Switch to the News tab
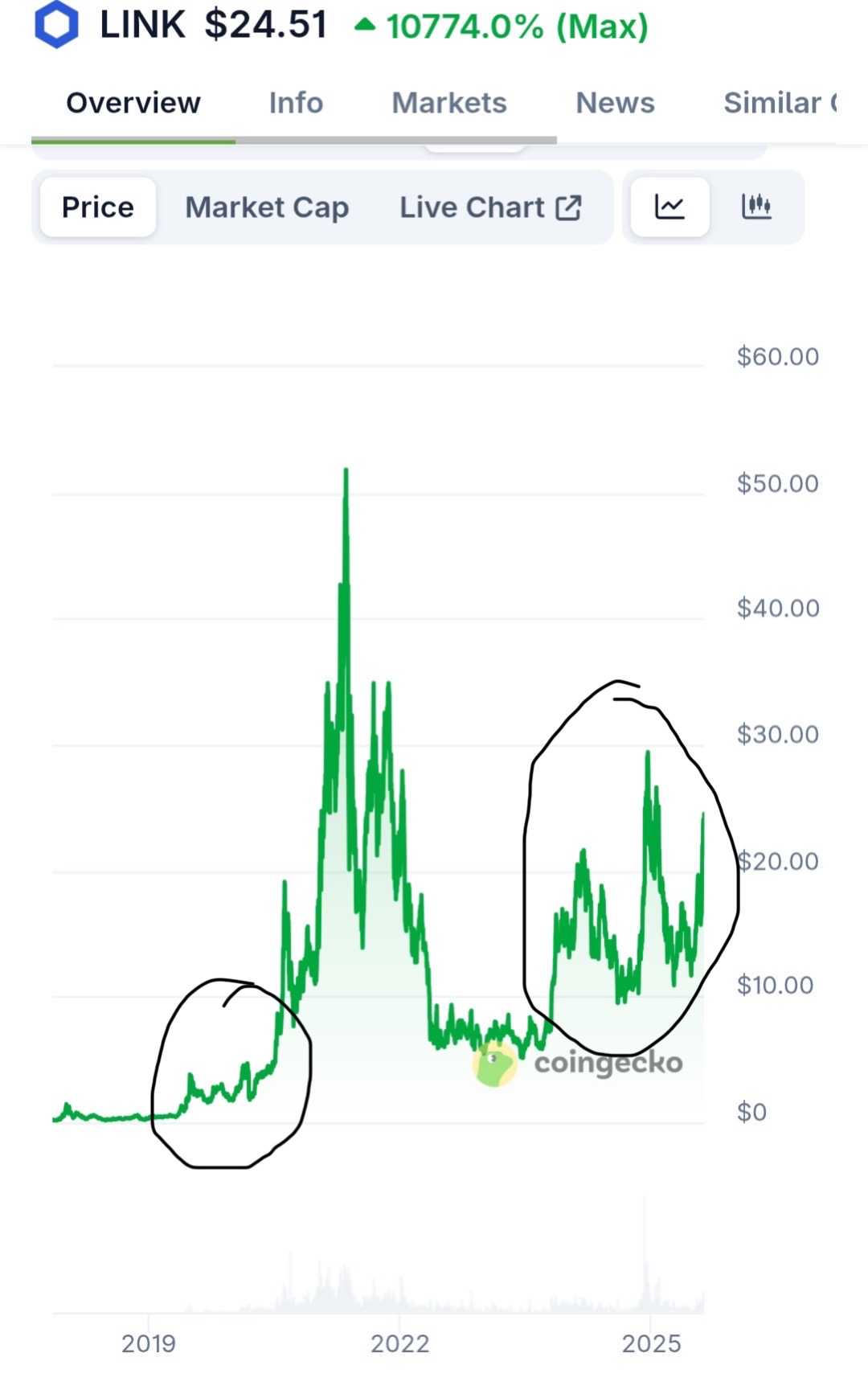This screenshot has height=1390, width=868. coord(615,103)
